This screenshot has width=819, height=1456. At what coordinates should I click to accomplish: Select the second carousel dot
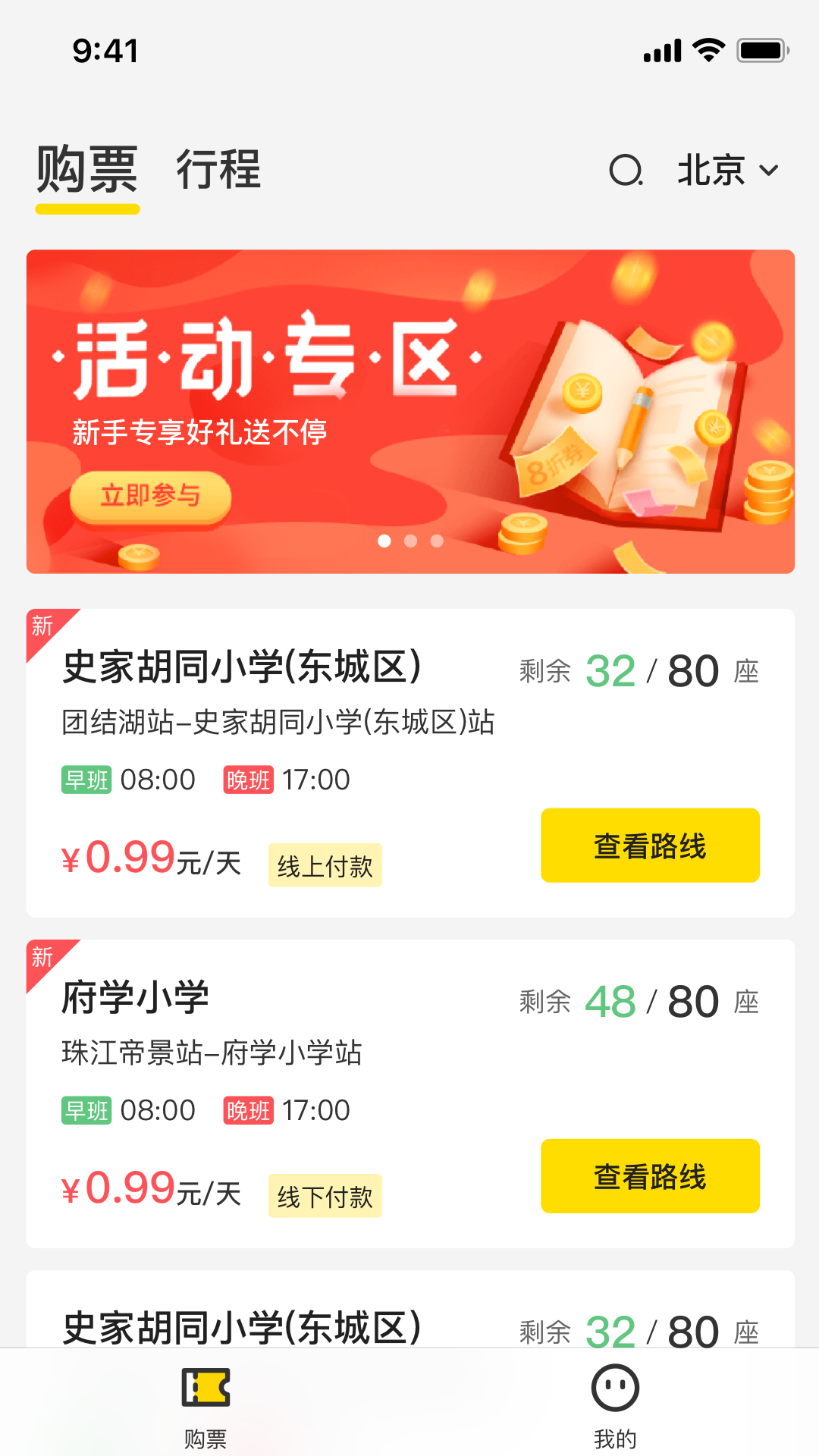coord(410,541)
